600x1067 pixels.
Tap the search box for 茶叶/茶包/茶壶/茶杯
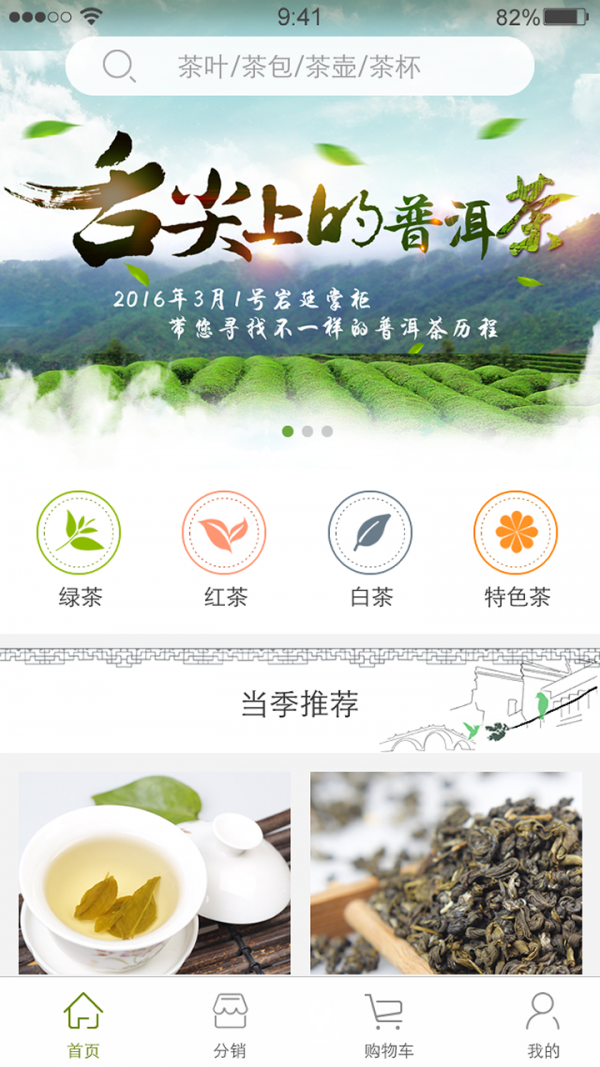pos(300,66)
